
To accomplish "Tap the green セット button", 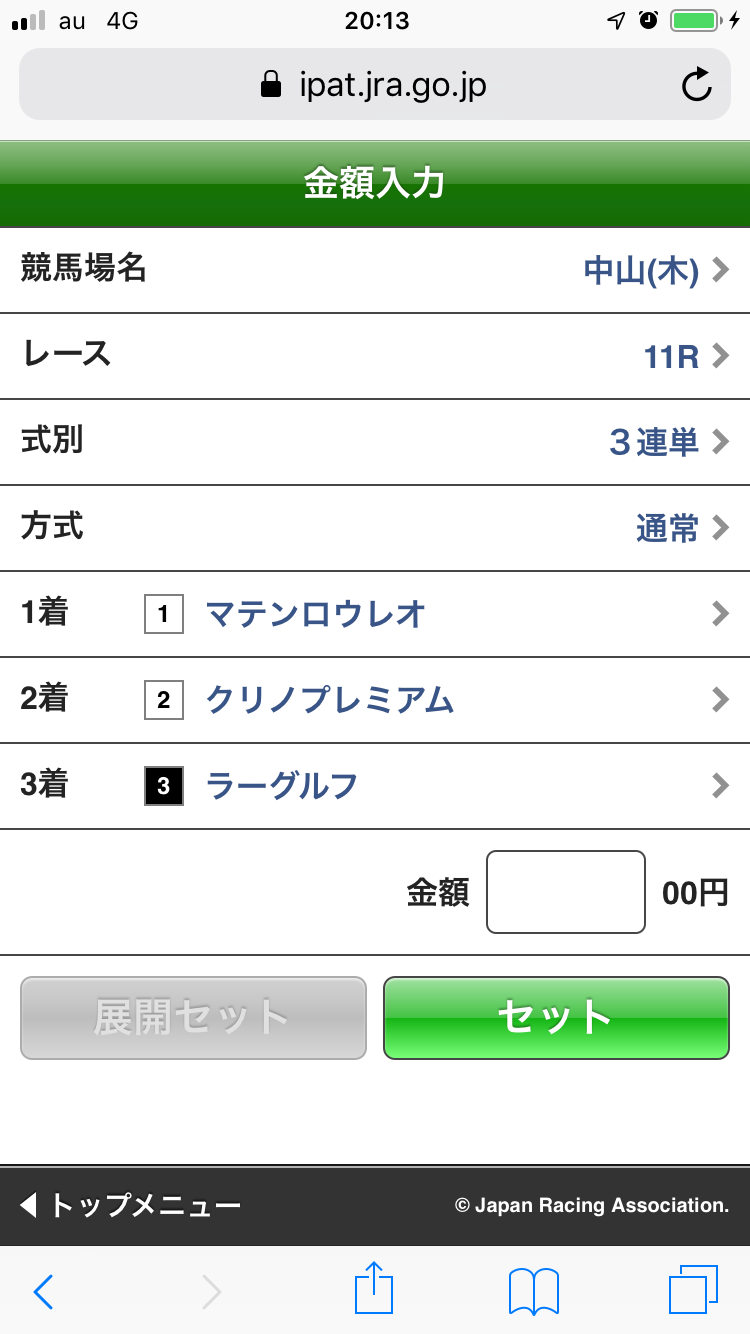I will 556,1018.
